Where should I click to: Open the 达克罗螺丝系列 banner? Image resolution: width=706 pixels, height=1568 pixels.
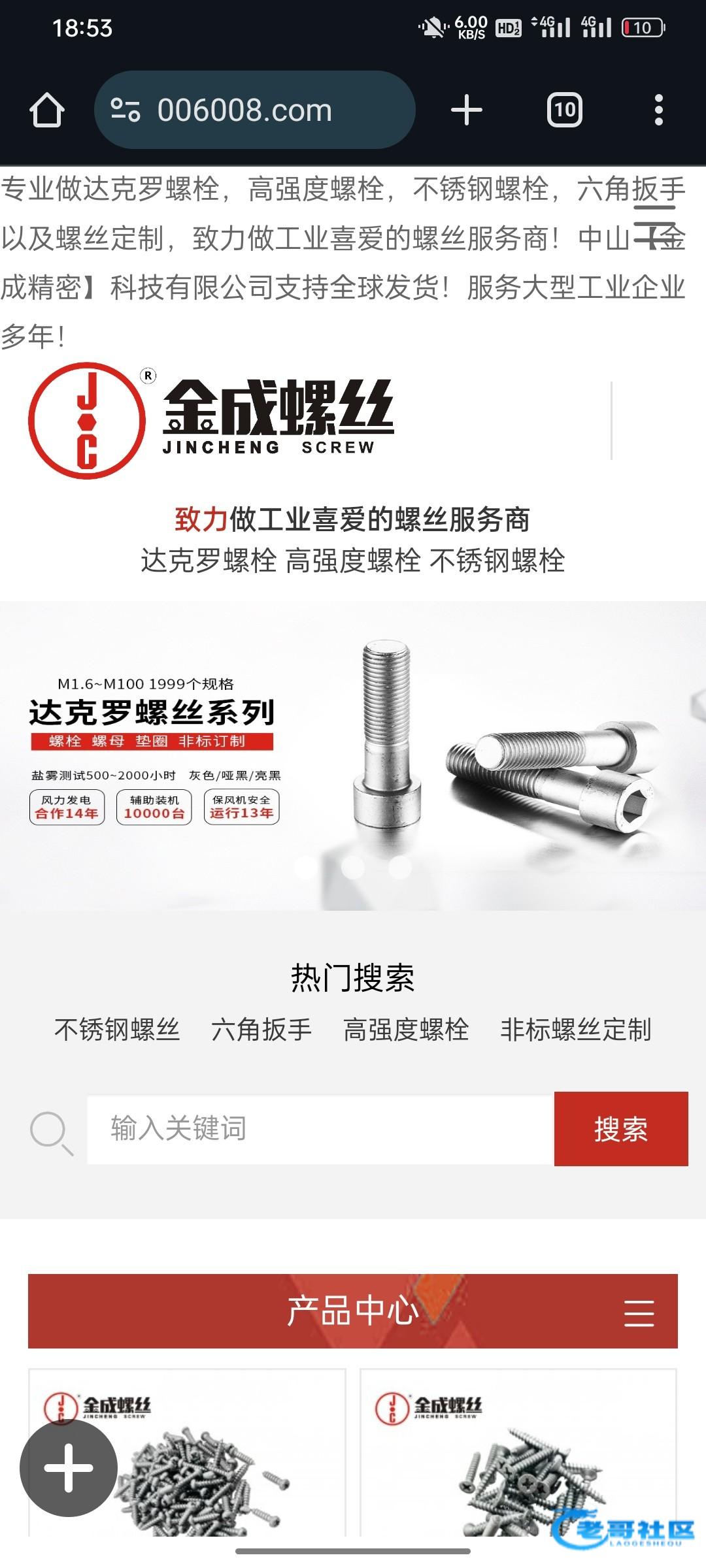(x=353, y=755)
